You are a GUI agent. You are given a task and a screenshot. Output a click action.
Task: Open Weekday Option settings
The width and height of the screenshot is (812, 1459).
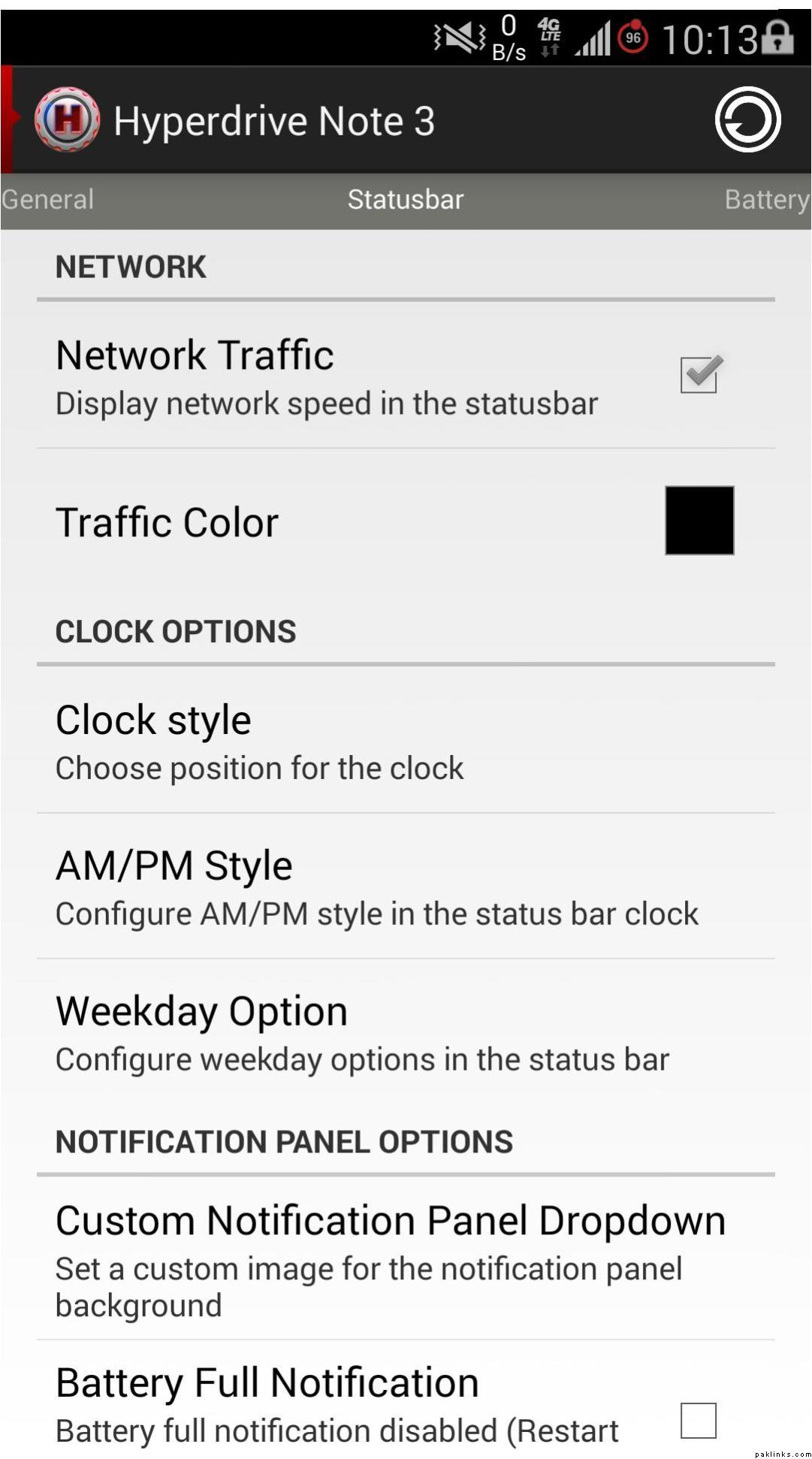click(x=406, y=1034)
